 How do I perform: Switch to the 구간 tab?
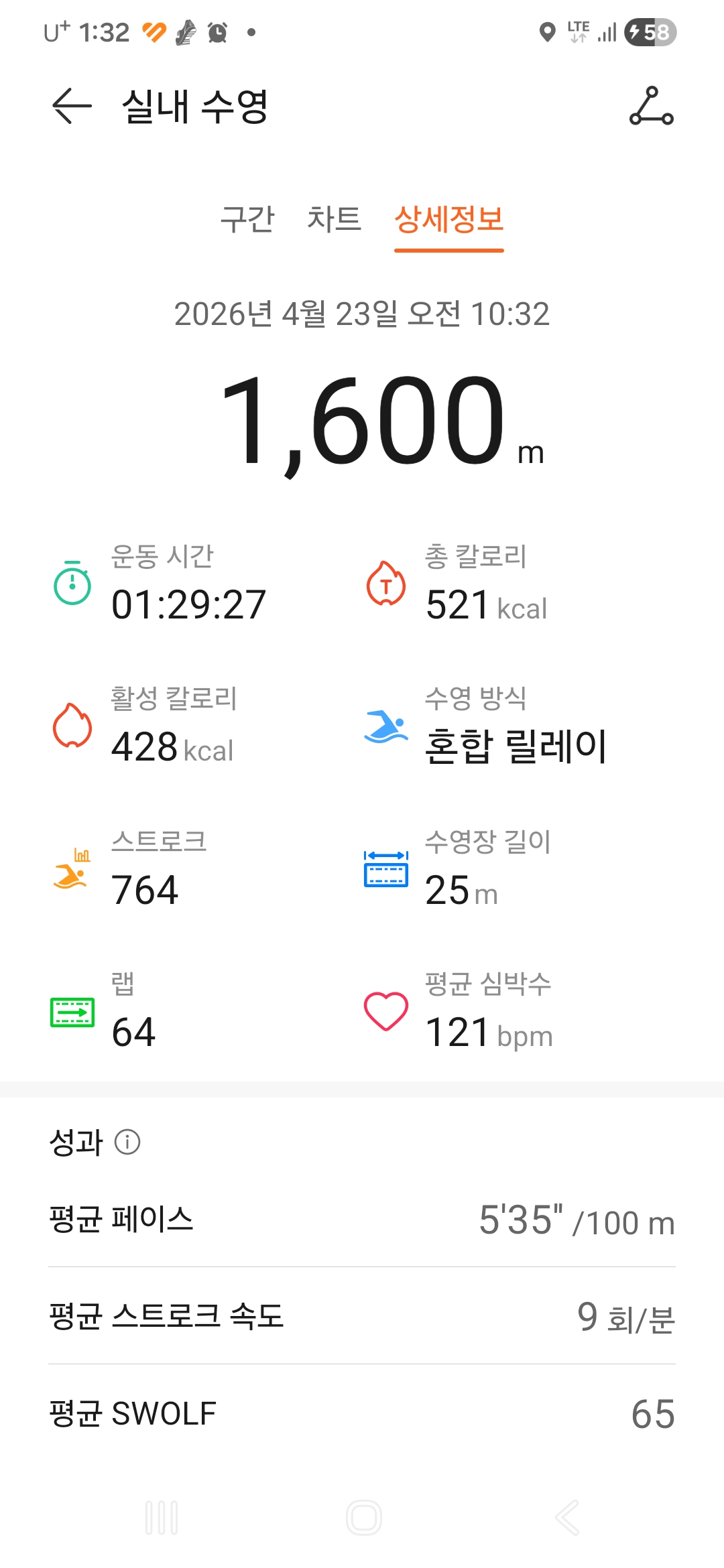pyautogui.click(x=247, y=219)
